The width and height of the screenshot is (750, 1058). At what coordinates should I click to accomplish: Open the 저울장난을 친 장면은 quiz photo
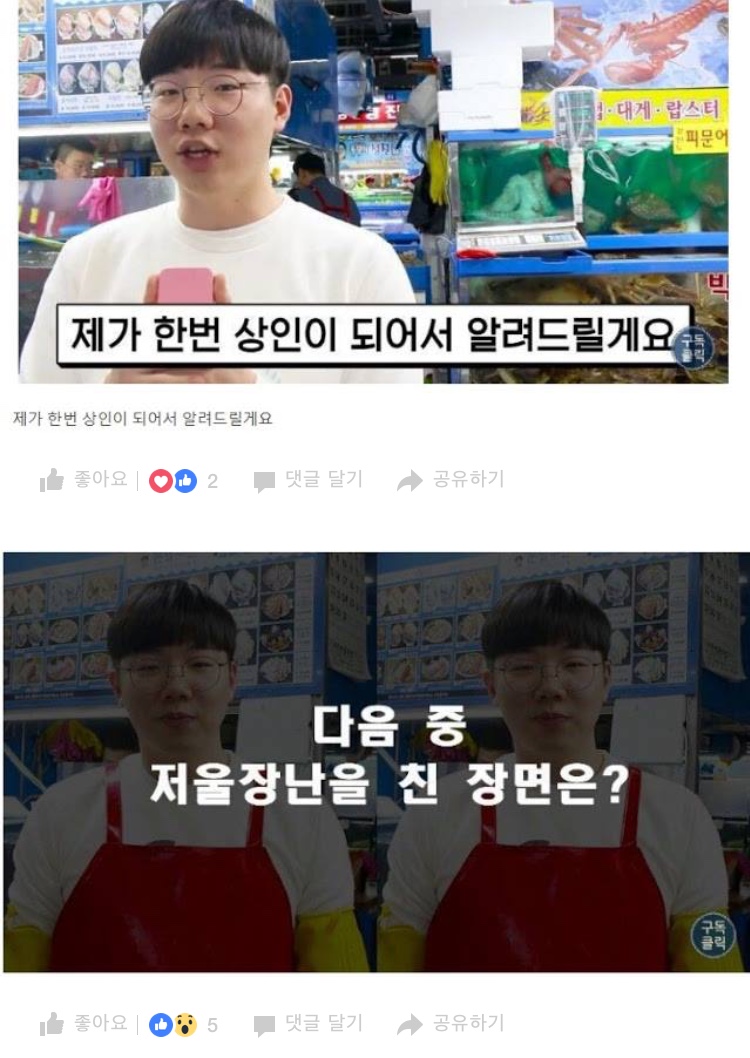375,760
